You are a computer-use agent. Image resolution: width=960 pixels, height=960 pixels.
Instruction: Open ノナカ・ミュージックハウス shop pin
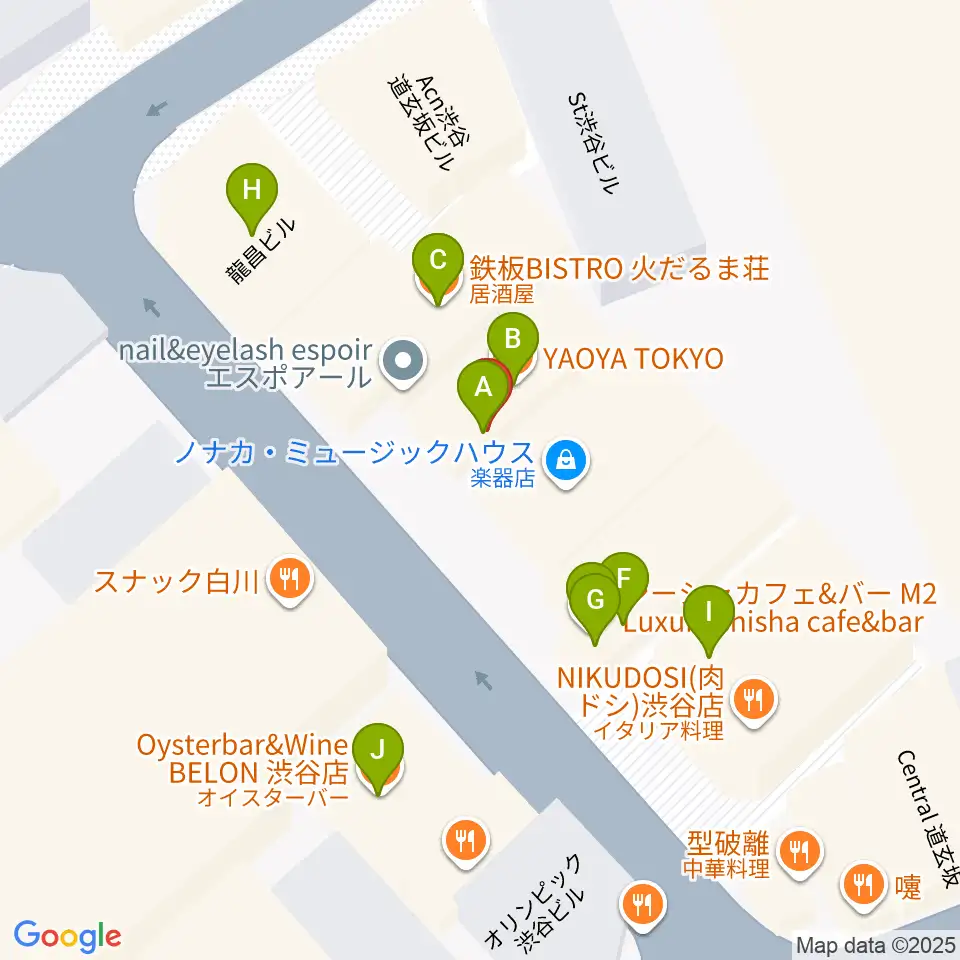[x=566, y=461]
